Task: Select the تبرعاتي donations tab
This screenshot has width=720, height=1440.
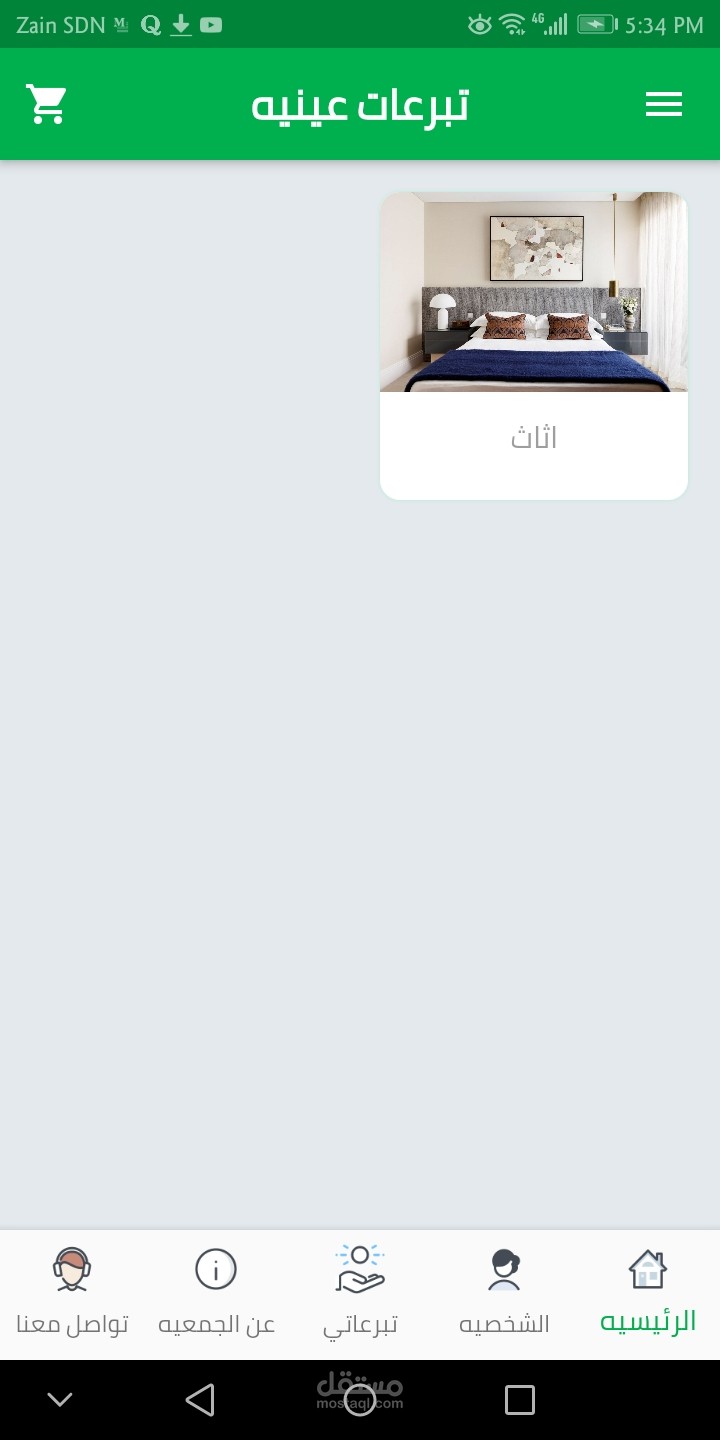Action: [360, 1294]
